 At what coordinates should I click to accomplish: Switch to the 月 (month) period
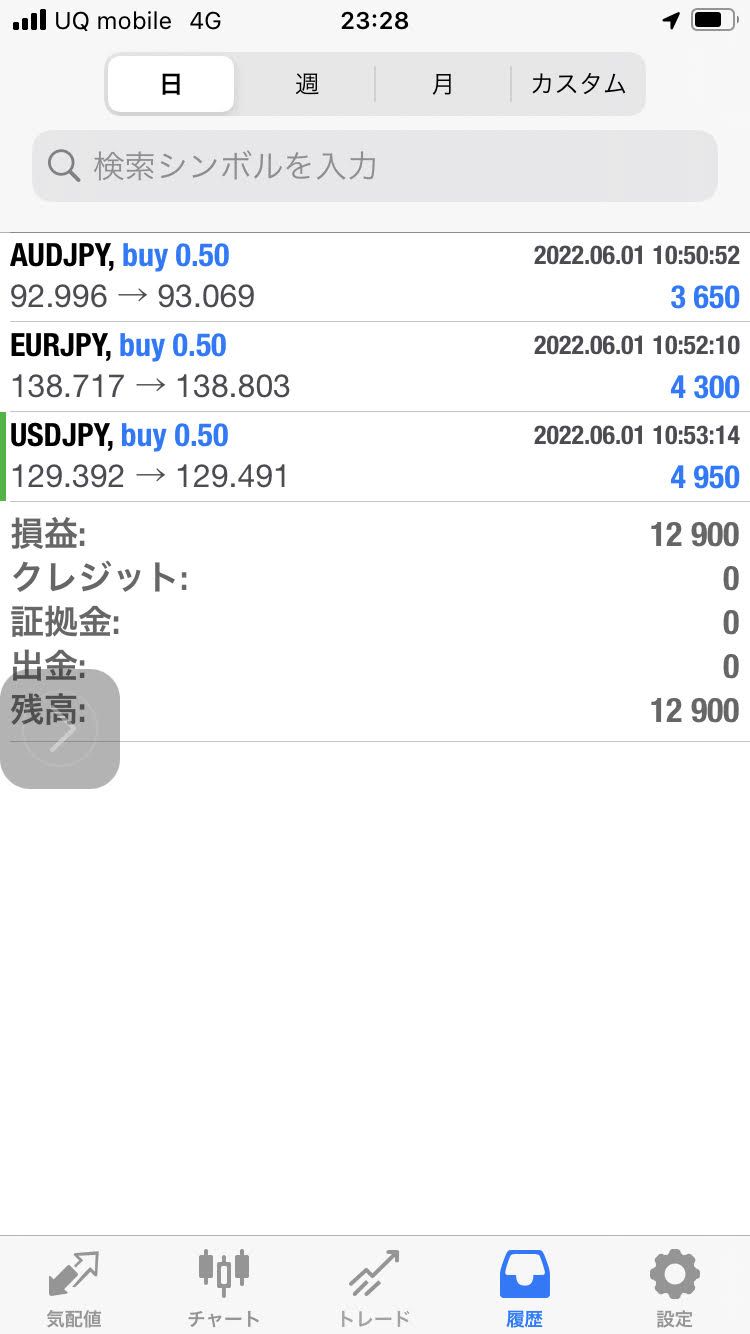point(442,84)
